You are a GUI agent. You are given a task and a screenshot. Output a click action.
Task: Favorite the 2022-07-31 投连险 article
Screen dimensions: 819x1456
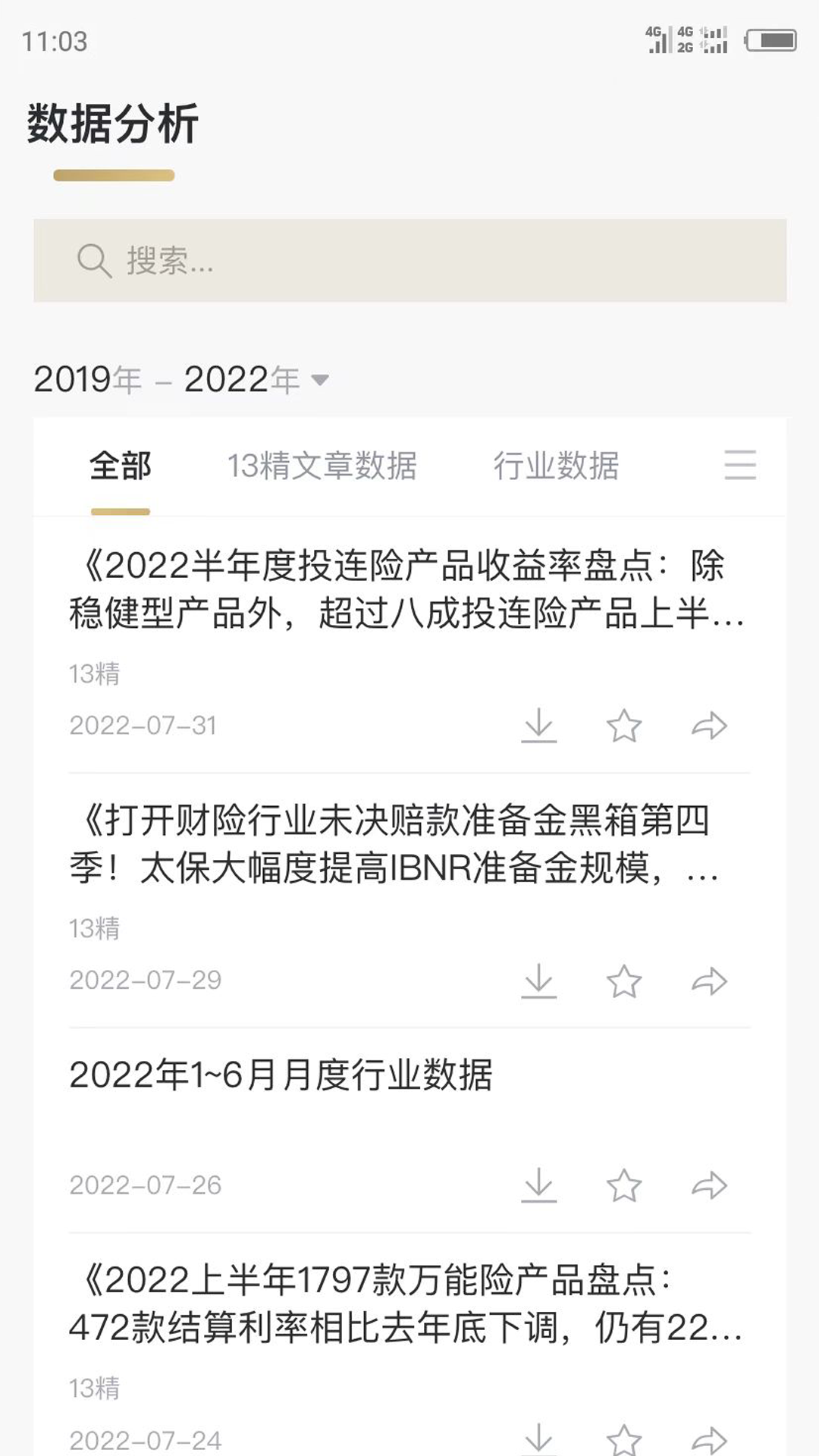[624, 726]
